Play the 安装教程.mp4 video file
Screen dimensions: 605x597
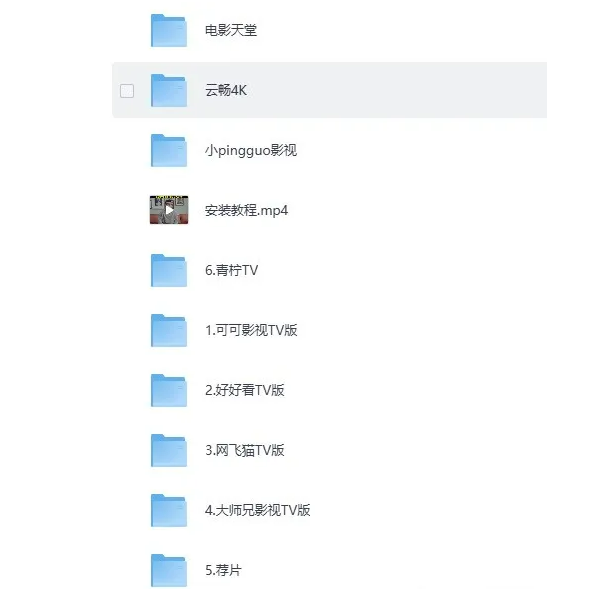(x=244, y=210)
